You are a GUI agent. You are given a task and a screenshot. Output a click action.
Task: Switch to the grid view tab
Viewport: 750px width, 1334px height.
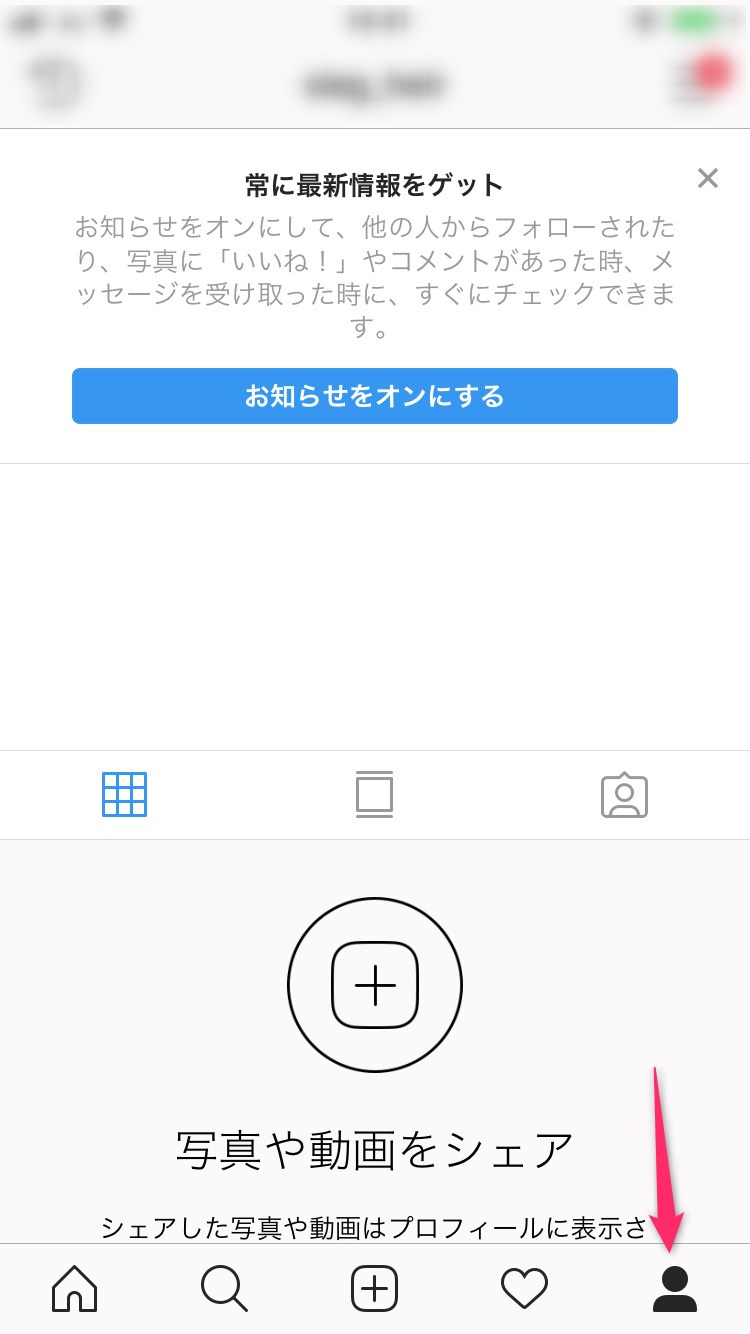pos(125,795)
